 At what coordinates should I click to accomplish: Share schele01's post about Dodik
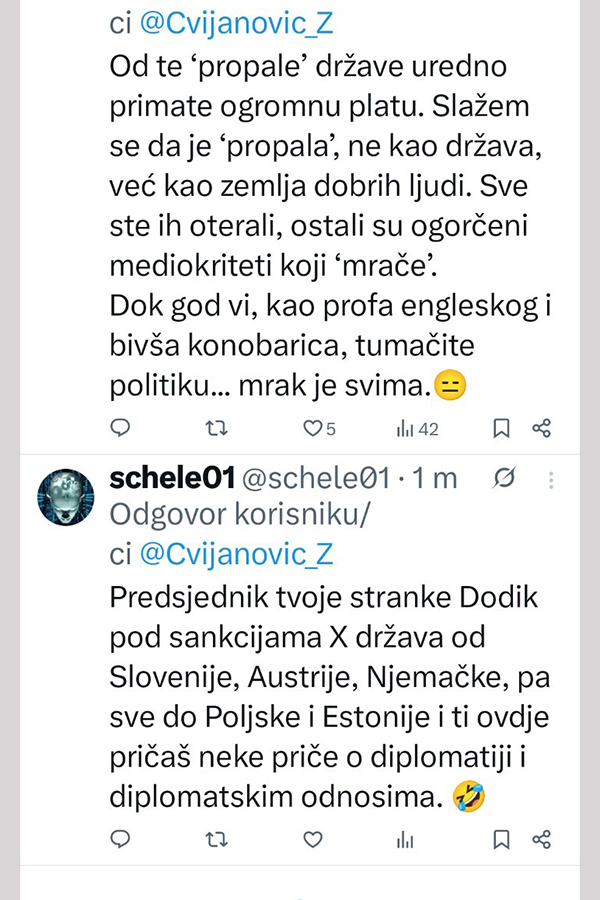click(542, 838)
